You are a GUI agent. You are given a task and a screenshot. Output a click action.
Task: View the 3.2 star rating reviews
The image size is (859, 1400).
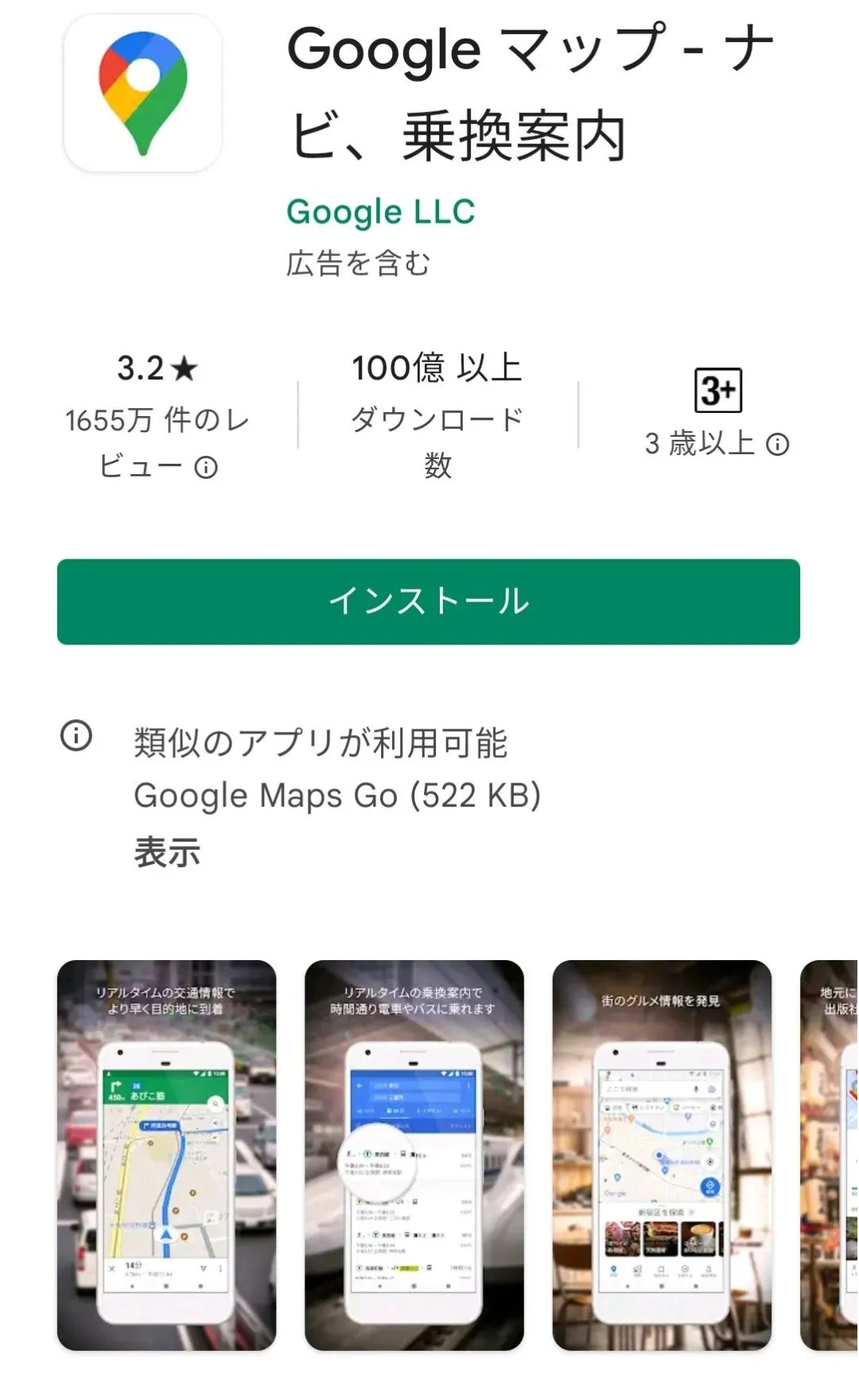point(157,368)
